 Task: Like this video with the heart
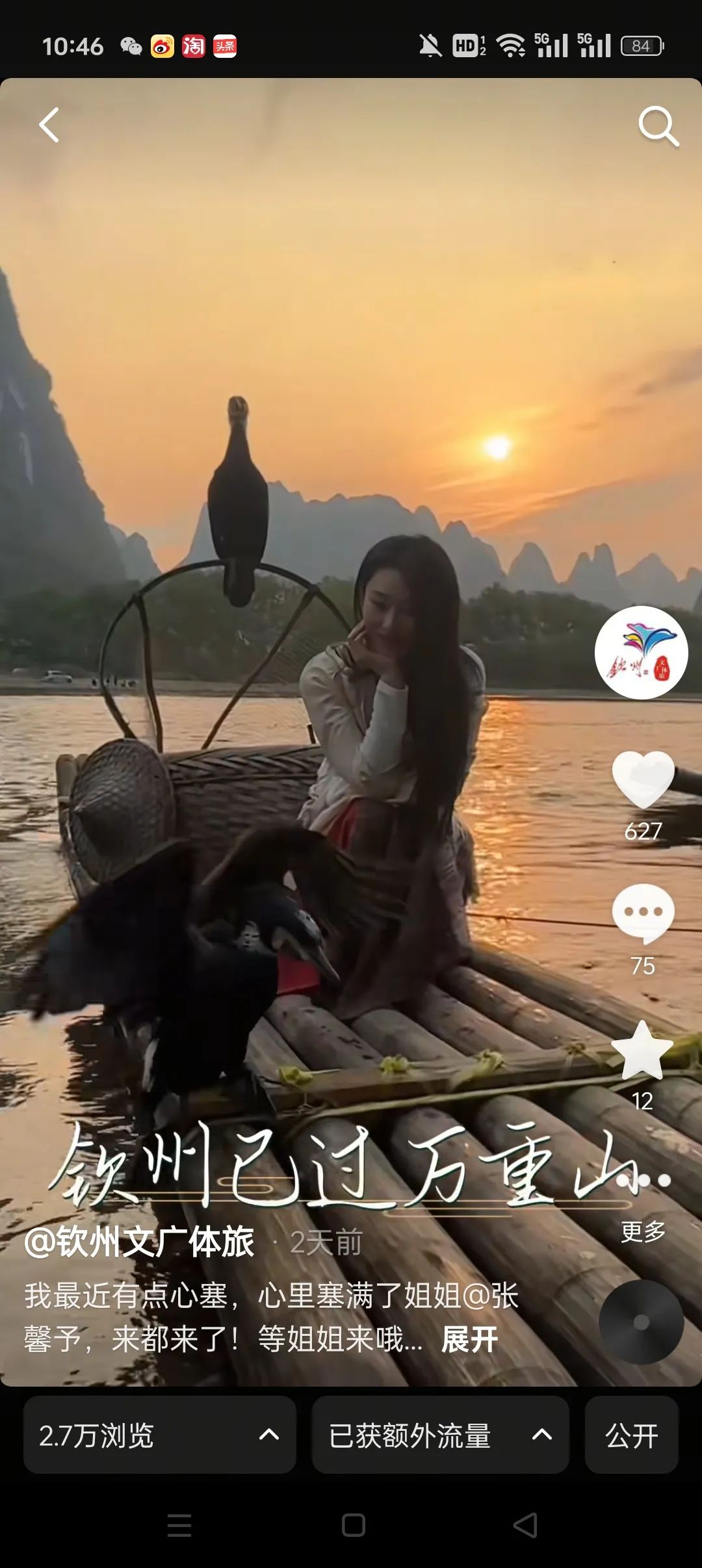[x=643, y=779]
